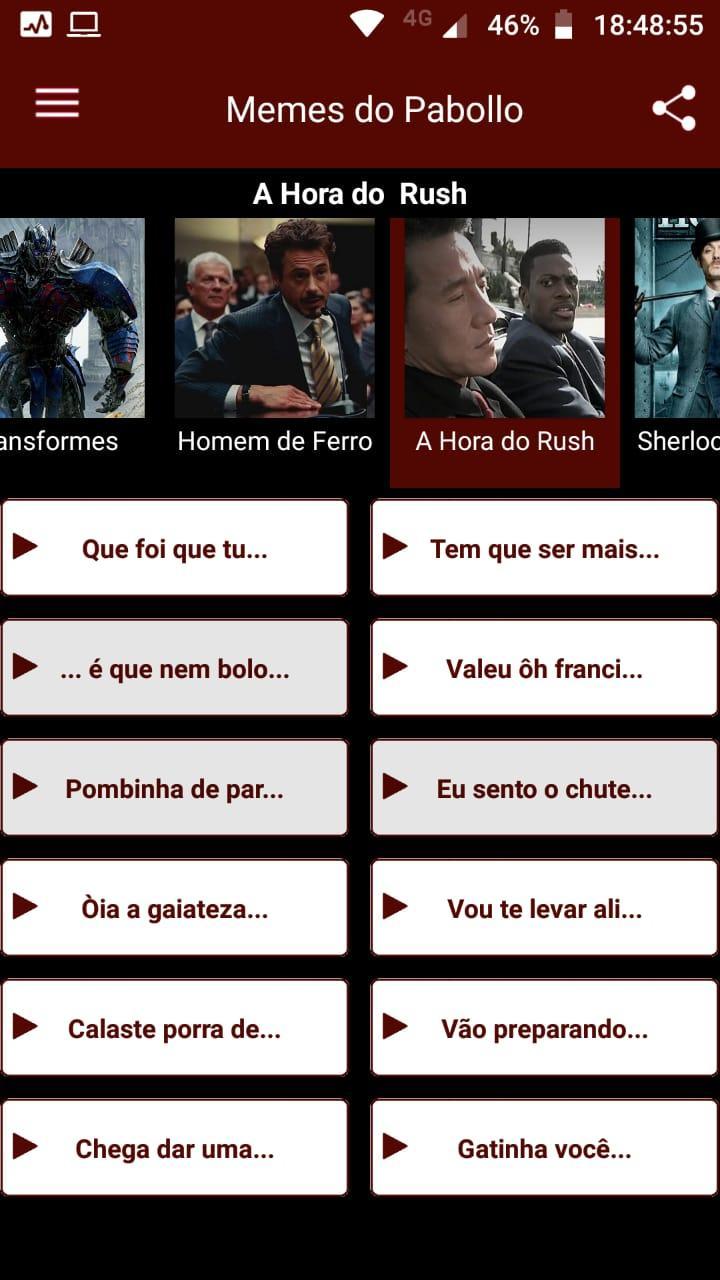Open the hamburger drawer menu
This screenshot has height=1280, width=720.
tap(57, 103)
